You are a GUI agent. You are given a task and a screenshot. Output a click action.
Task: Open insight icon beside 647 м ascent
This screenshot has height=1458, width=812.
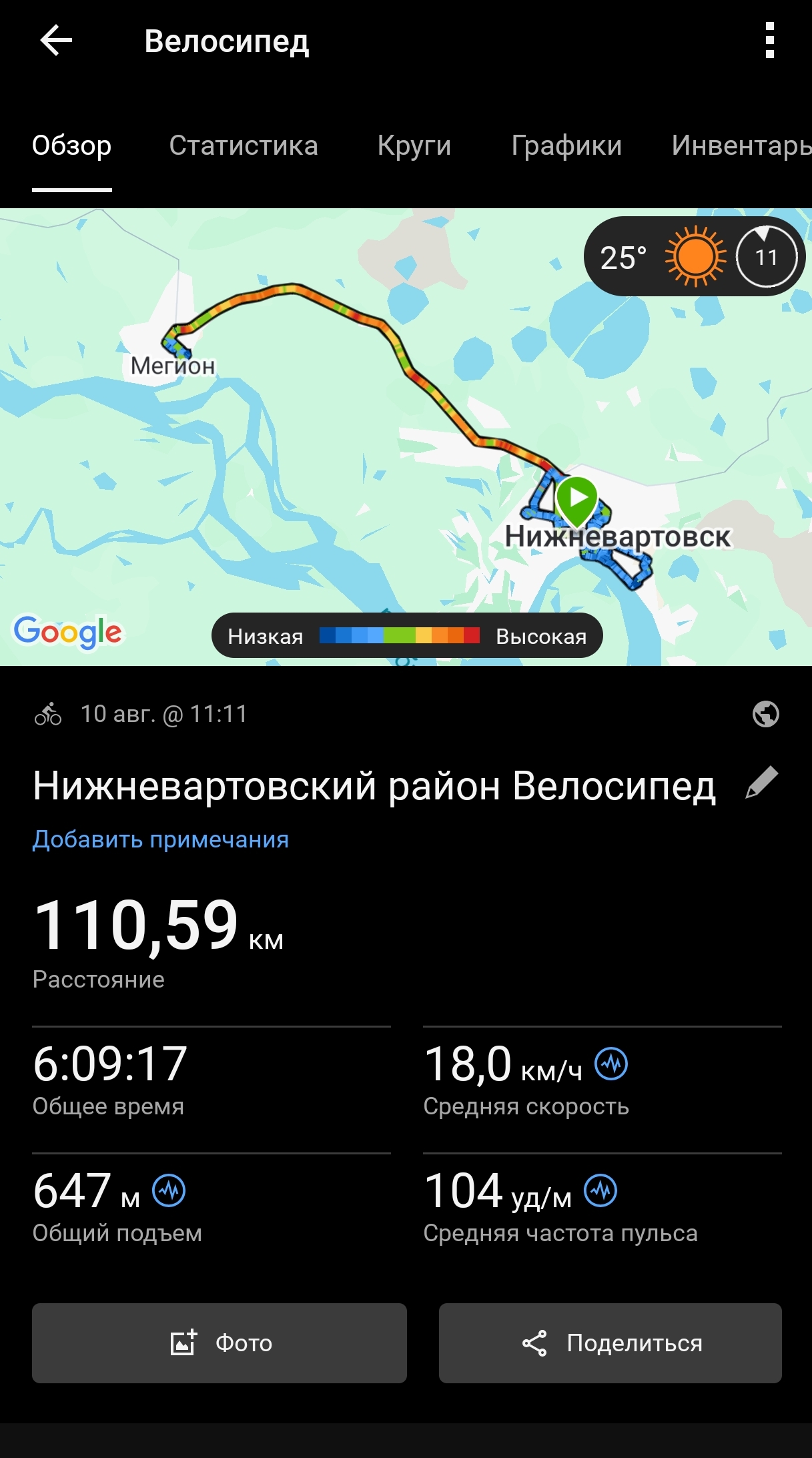169,1190
